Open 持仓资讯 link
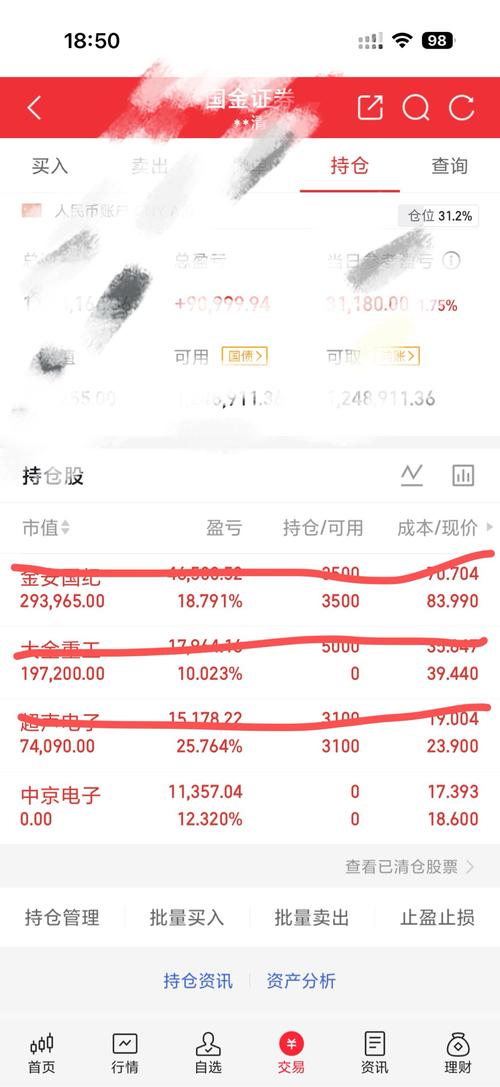Viewport: 500px width, 1087px height. [198, 981]
